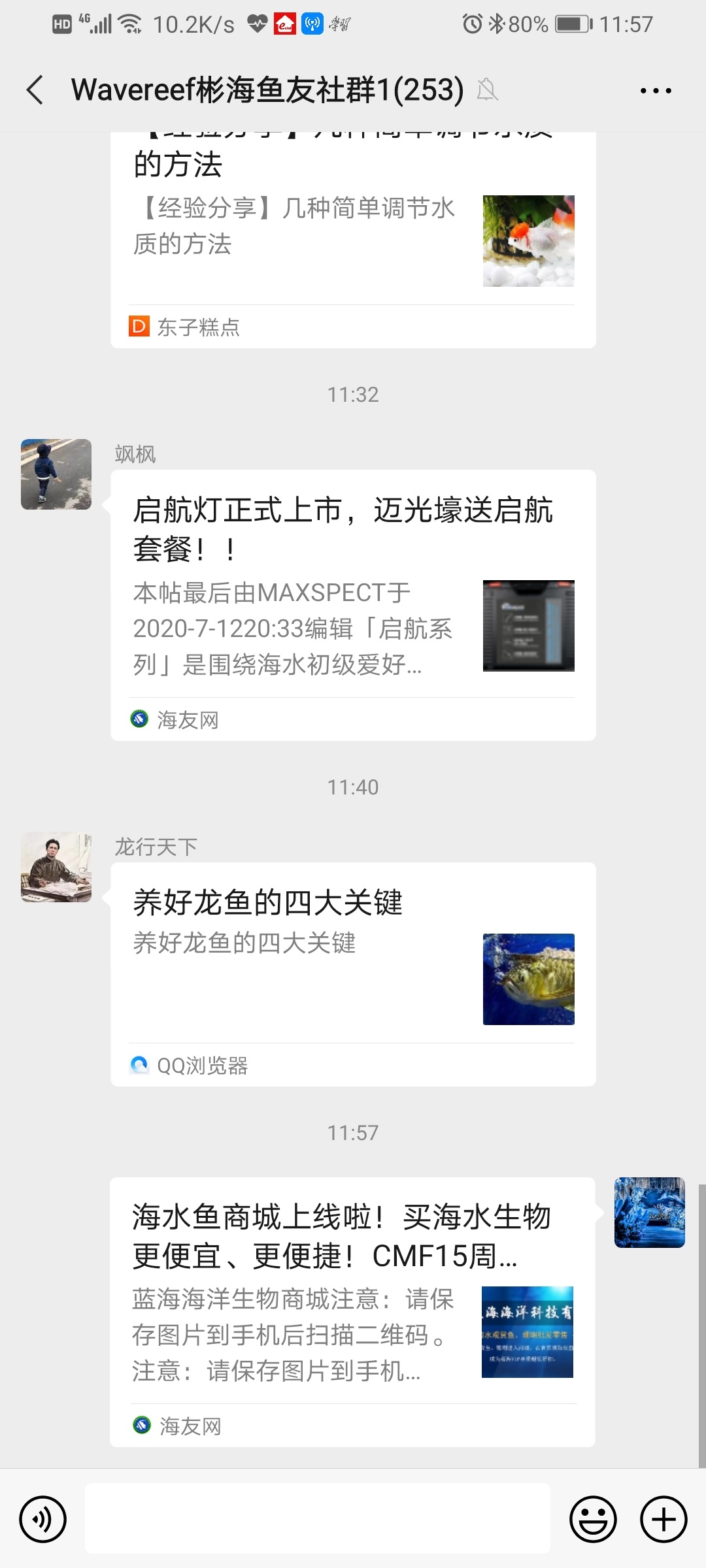Go back from the group chat
Viewport: 706px width, 1568px height.
pos(35,90)
